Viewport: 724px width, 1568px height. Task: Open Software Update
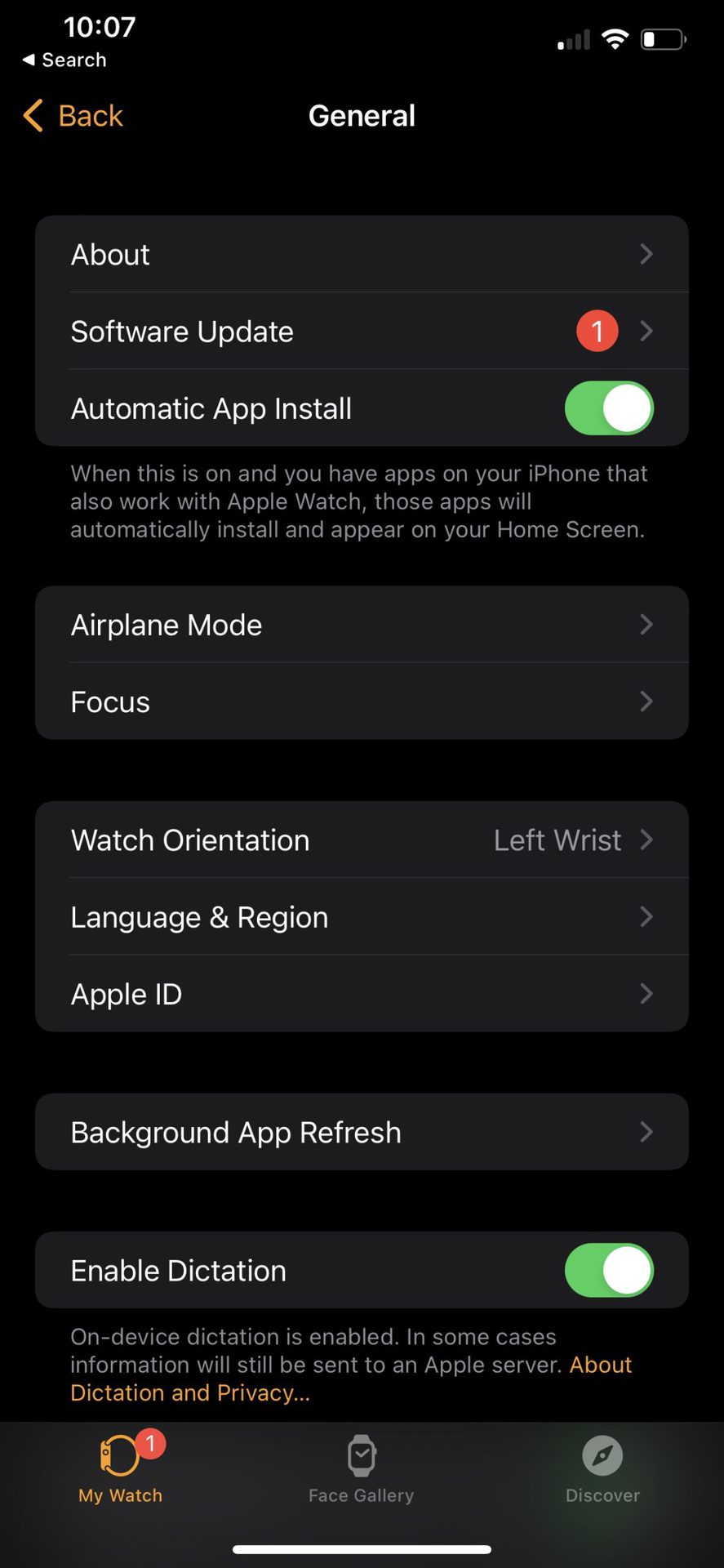362,332
